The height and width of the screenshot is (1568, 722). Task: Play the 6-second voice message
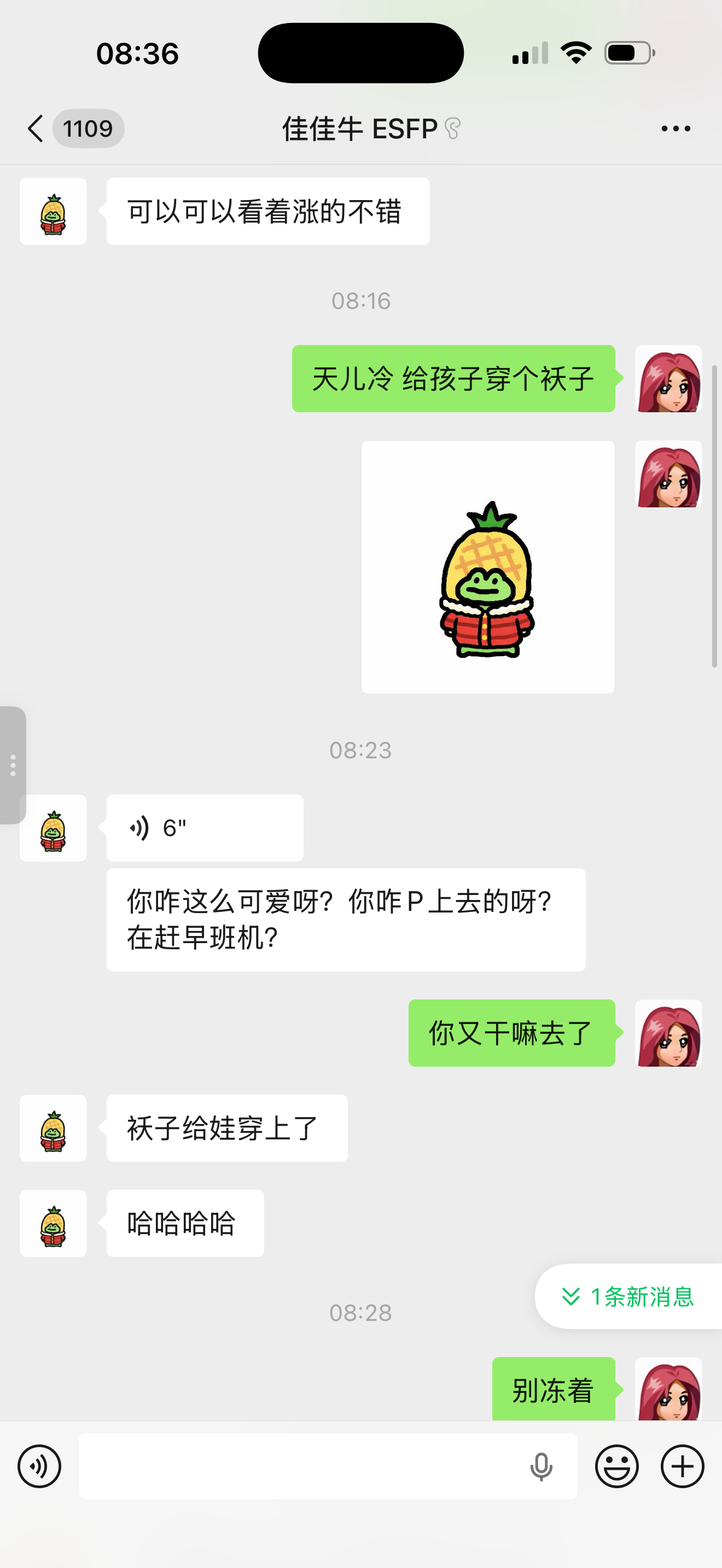[205, 828]
